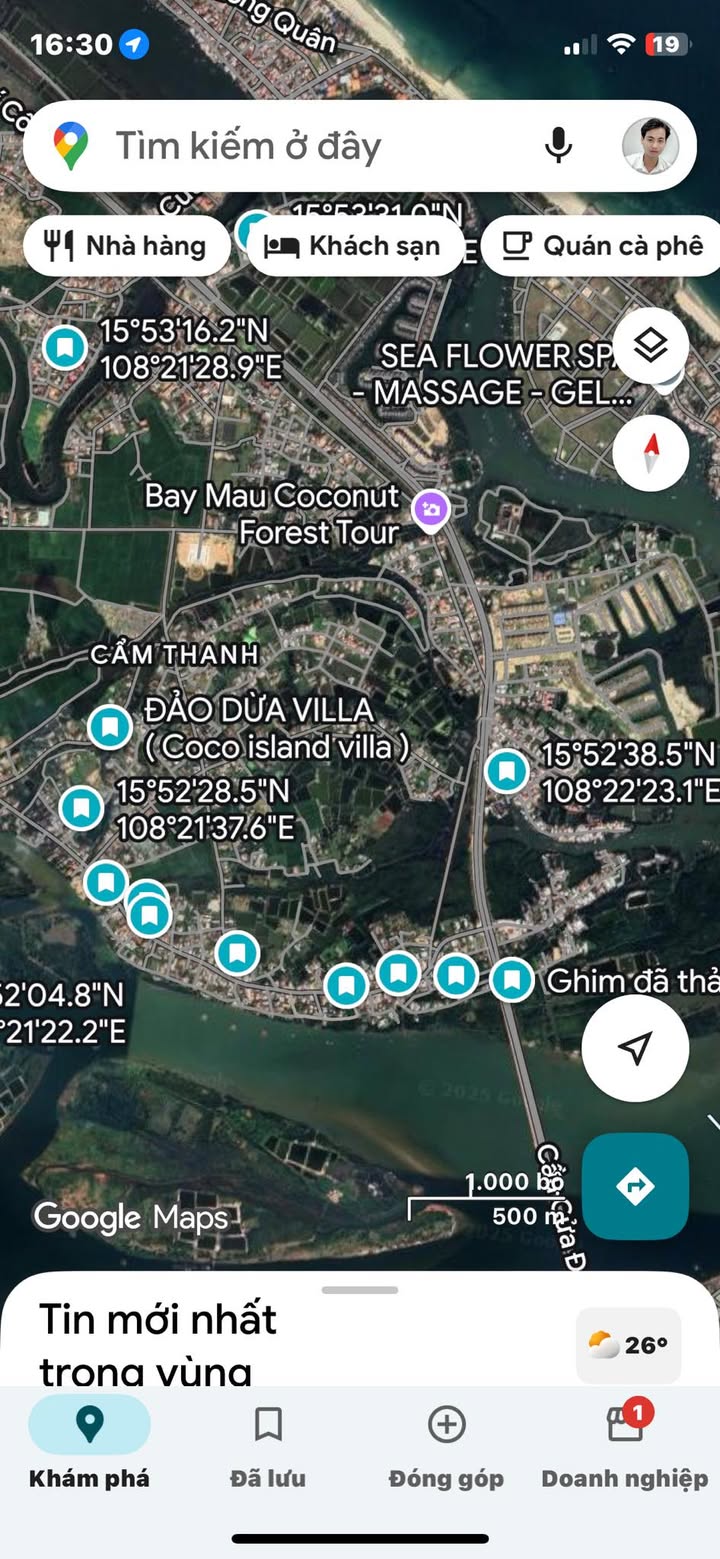Open the map layers selector
This screenshot has width=720, height=1559.
click(651, 346)
